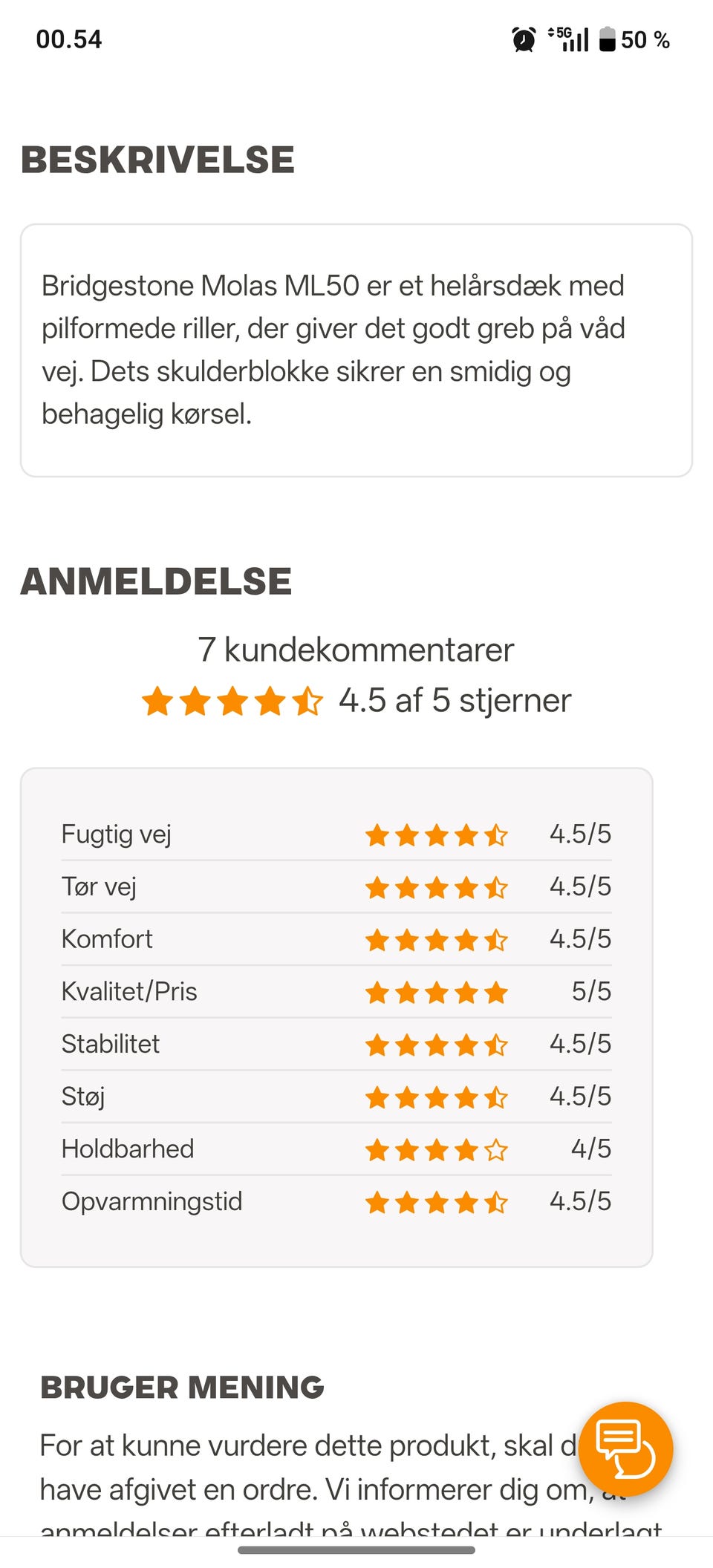This screenshot has height=1568, width=713.
Task: Tap the alarm clock status icon
Action: [x=523, y=39]
